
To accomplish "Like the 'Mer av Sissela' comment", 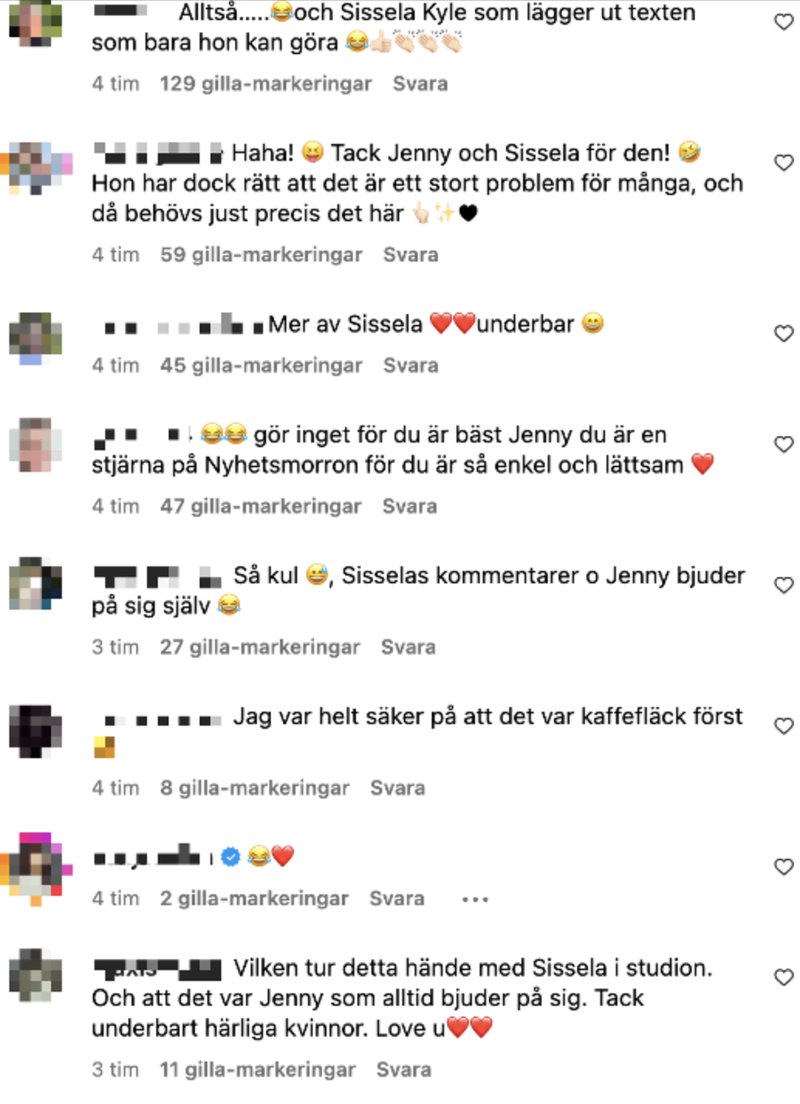I will tap(784, 333).
